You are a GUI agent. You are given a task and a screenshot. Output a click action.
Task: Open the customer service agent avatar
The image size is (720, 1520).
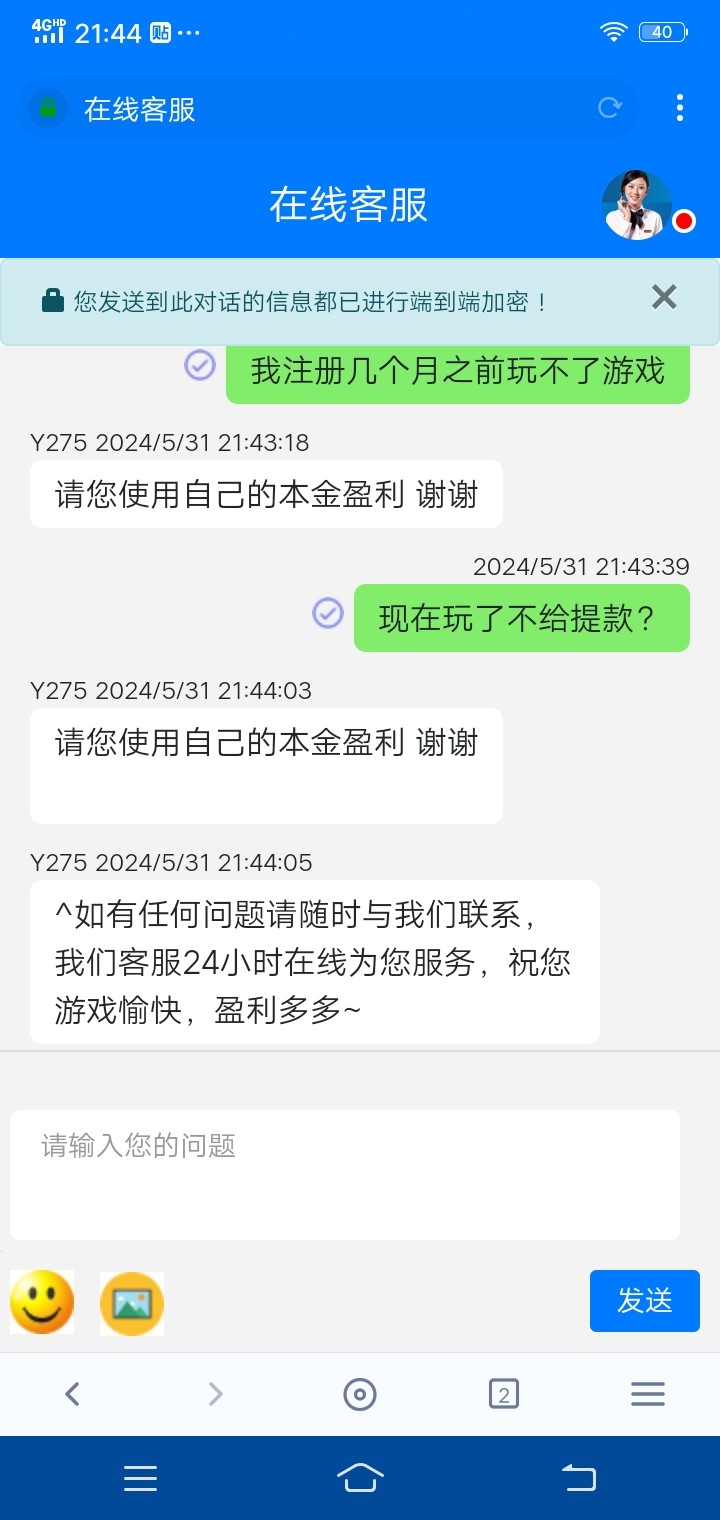tap(637, 205)
